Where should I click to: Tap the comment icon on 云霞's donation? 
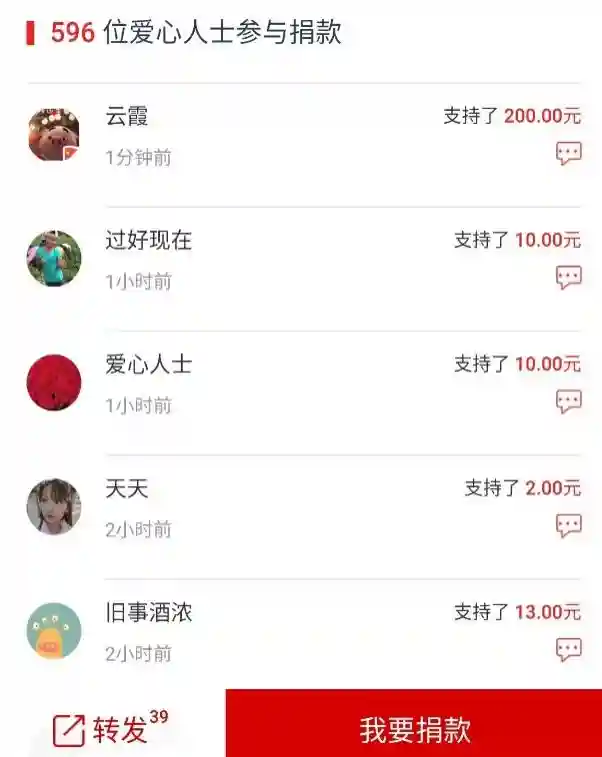pyautogui.click(x=569, y=154)
